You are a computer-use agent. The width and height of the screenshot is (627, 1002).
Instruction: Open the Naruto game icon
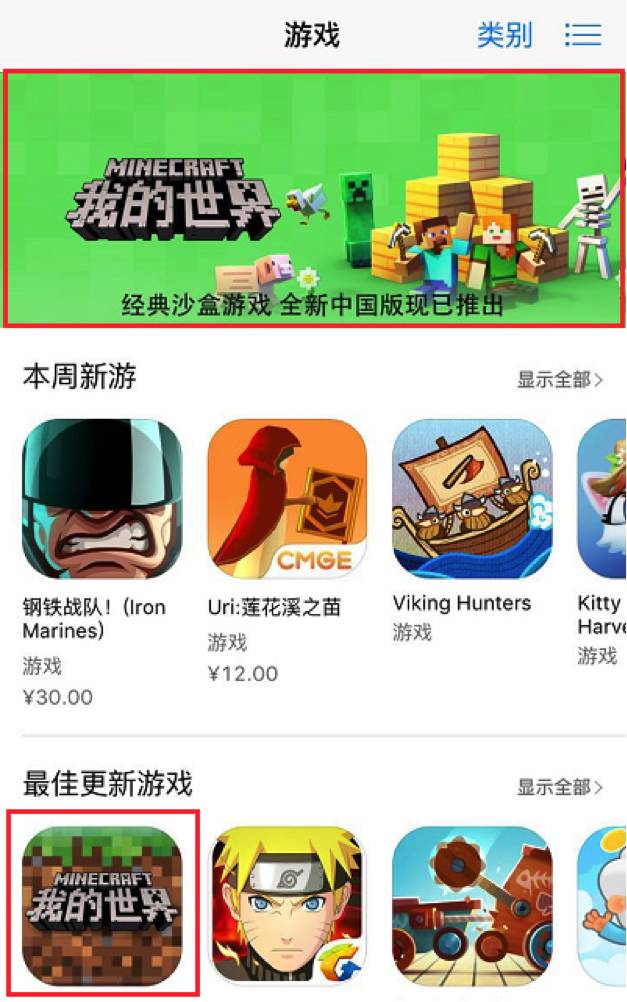(287, 905)
